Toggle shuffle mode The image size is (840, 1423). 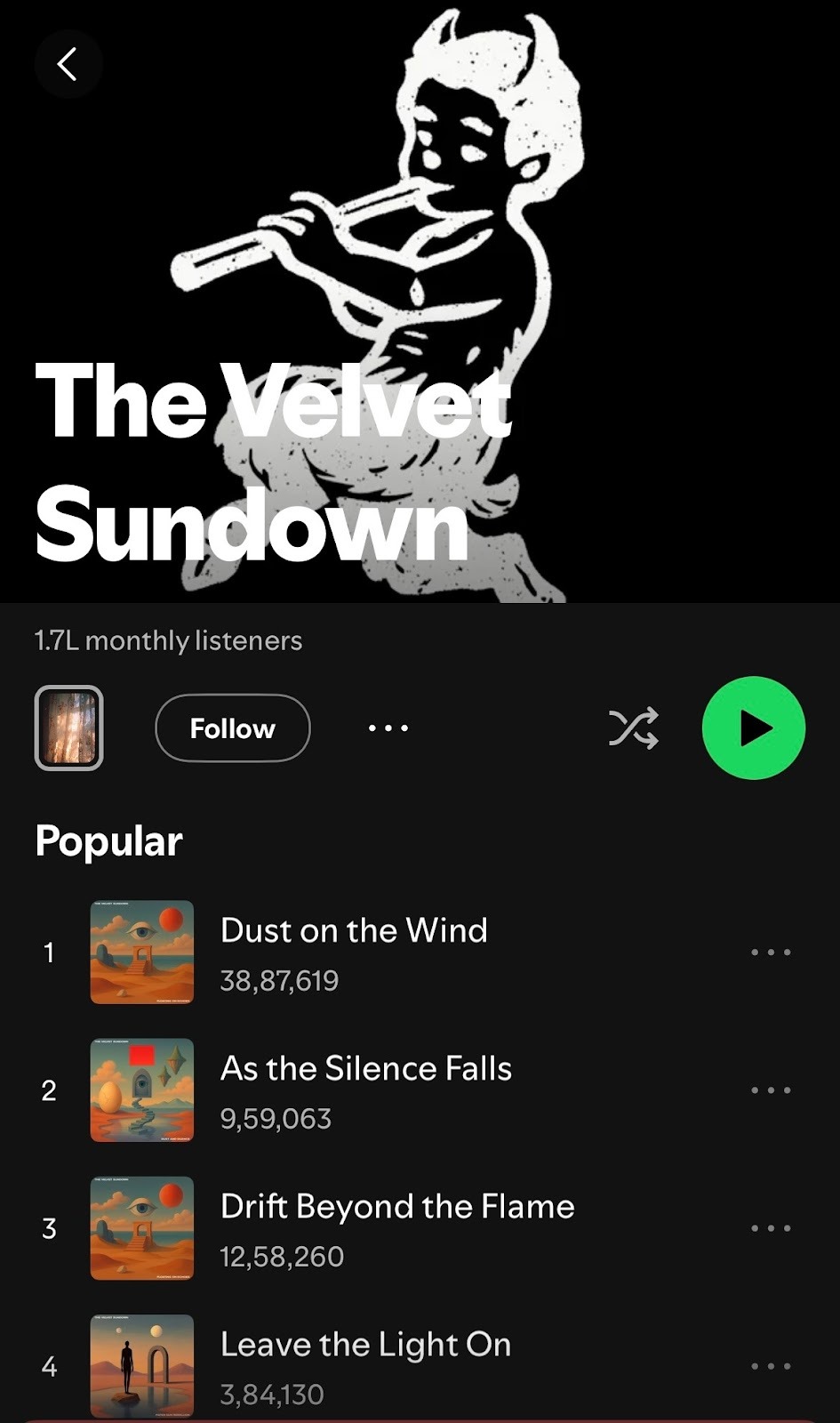tap(633, 728)
